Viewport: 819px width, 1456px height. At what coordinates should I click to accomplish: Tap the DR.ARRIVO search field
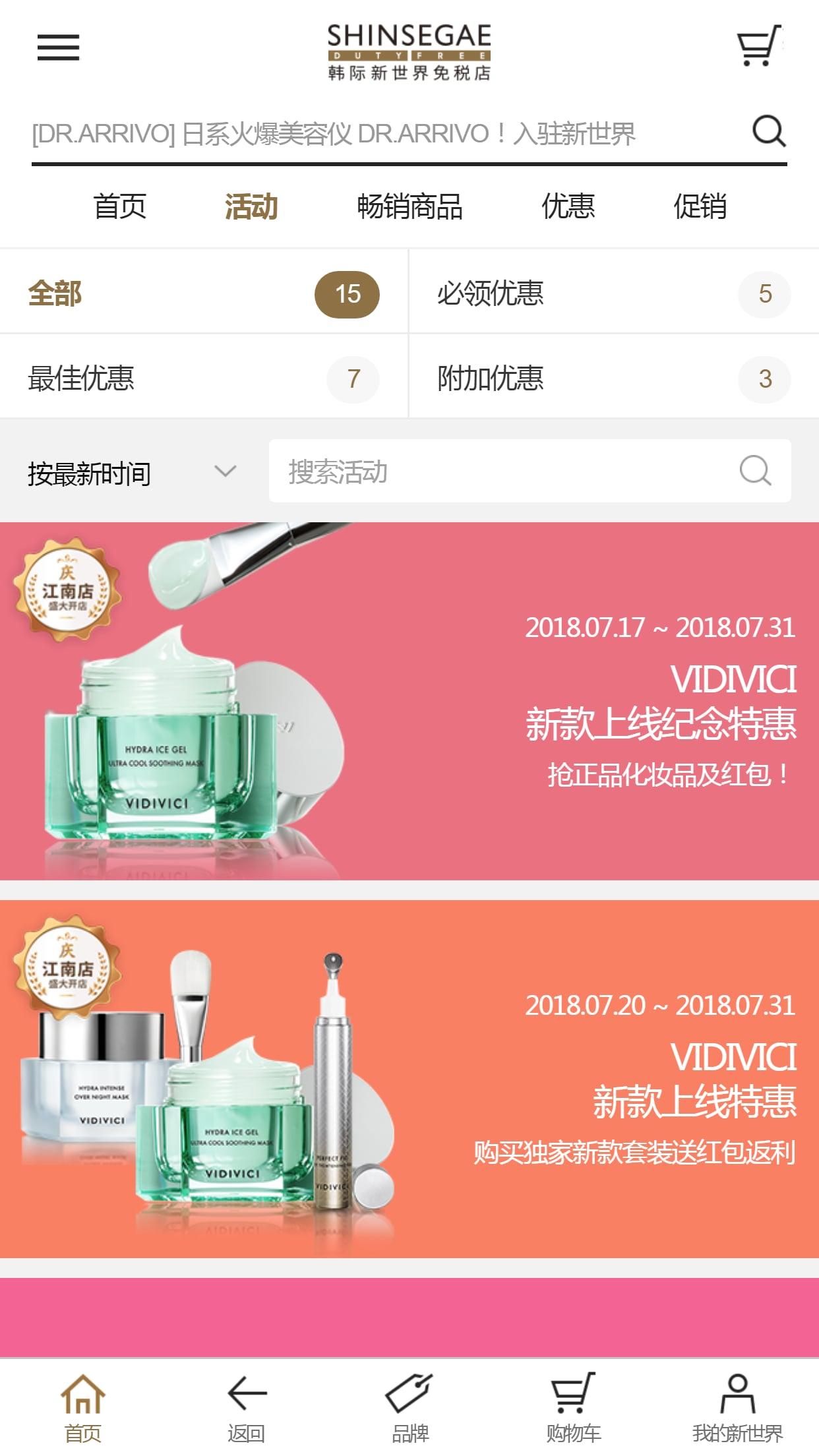[382, 134]
